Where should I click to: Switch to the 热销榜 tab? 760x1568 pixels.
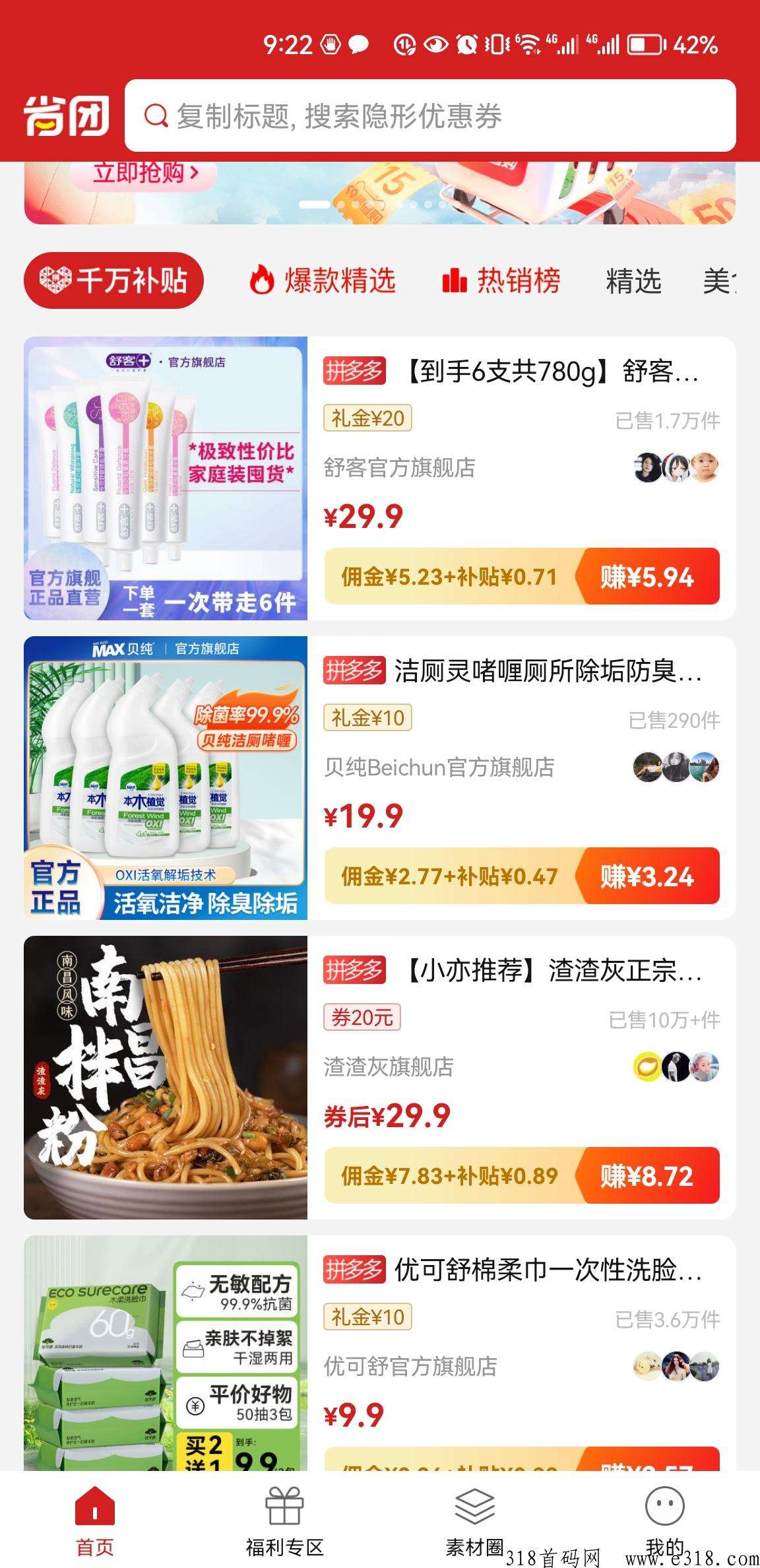(x=501, y=280)
